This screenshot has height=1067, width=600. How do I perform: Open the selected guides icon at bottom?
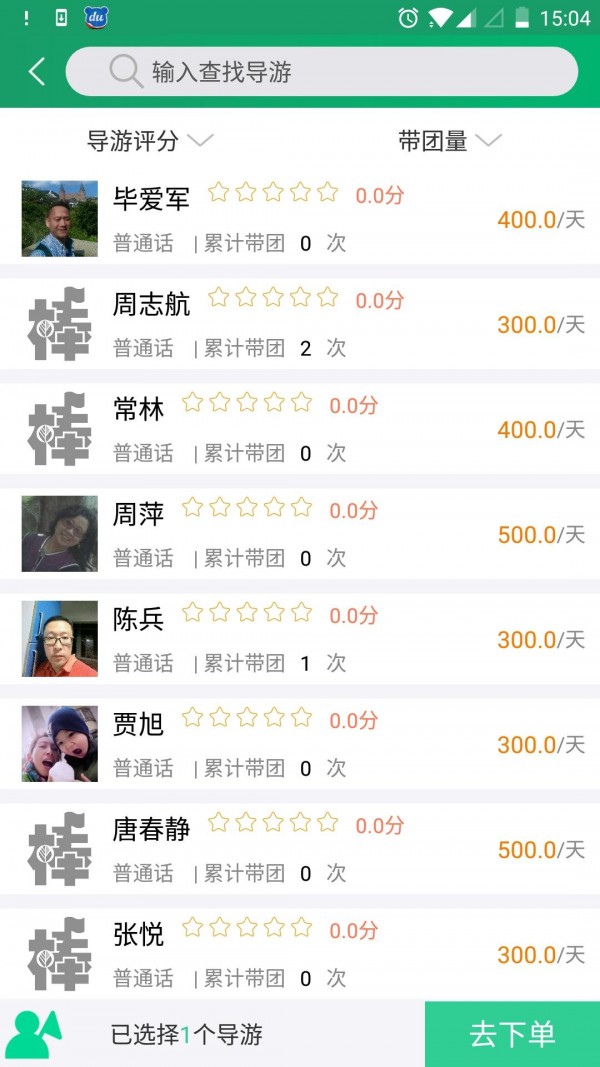tap(35, 1034)
